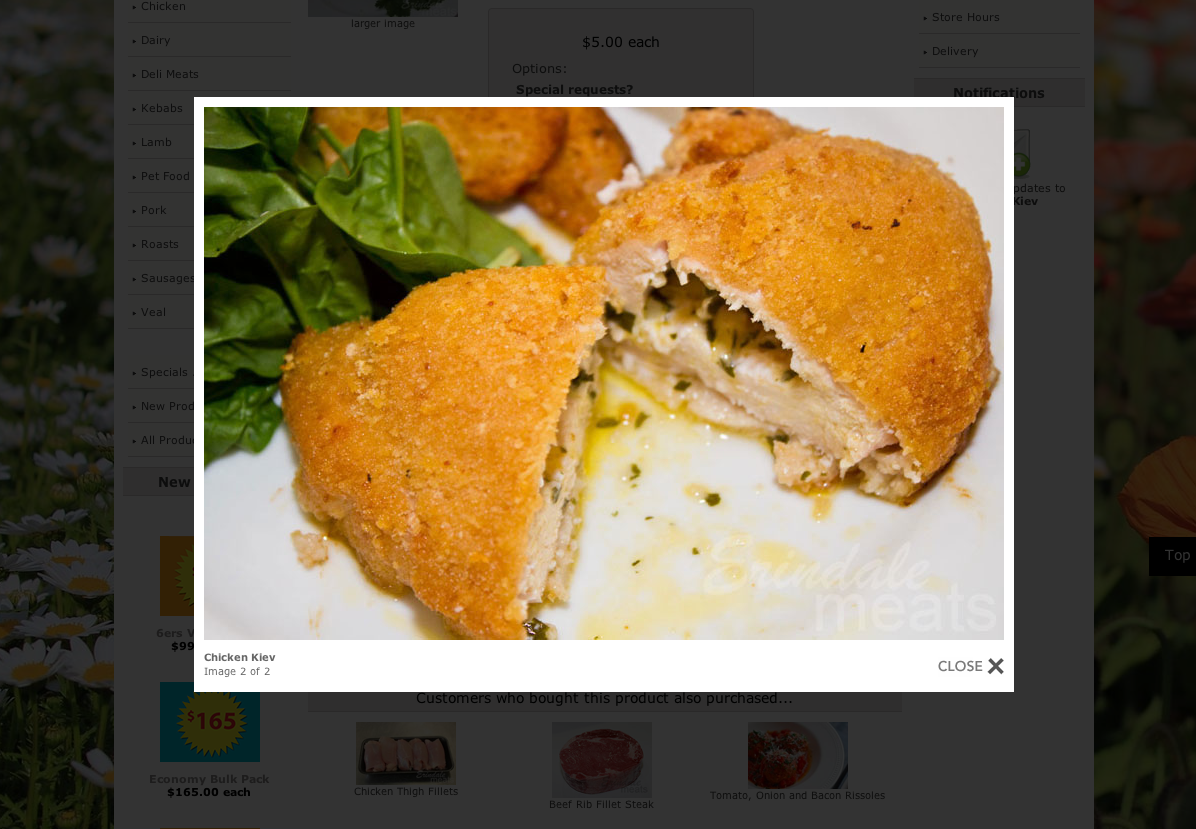Screen dimensions: 1196x829
Task: Select the Roasts category
Action: tap(159, 244)
